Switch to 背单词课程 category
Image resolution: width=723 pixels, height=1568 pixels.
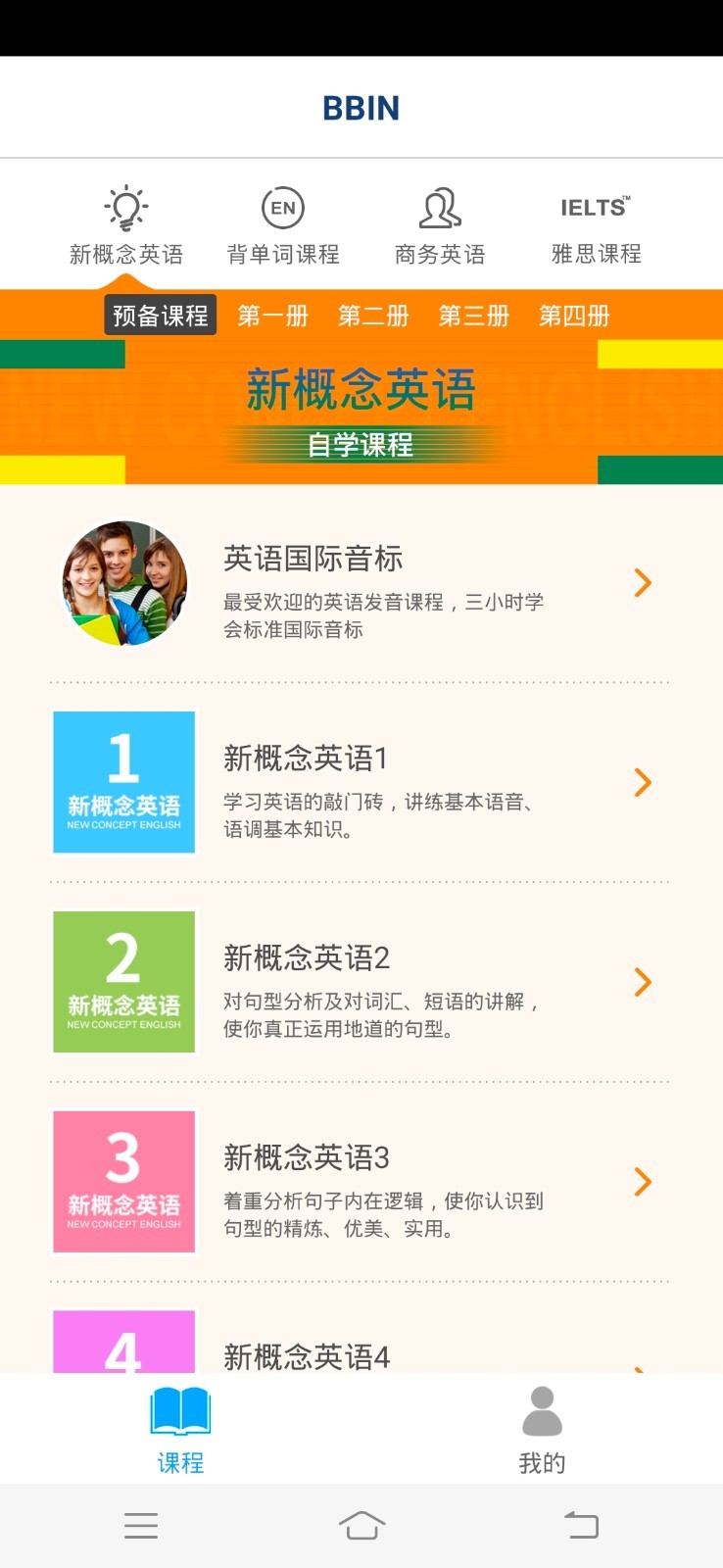(283, 227)
